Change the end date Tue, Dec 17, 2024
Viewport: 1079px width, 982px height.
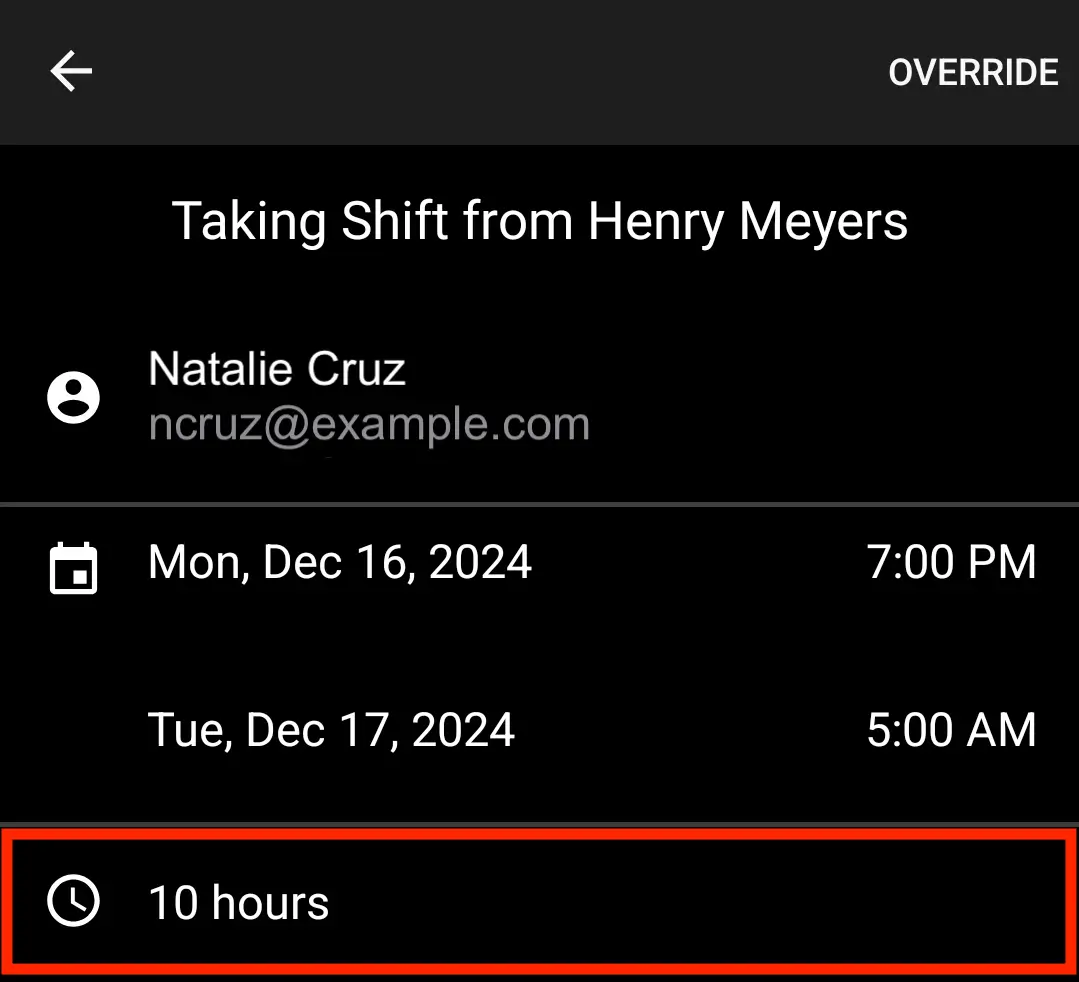pos(331,730)
